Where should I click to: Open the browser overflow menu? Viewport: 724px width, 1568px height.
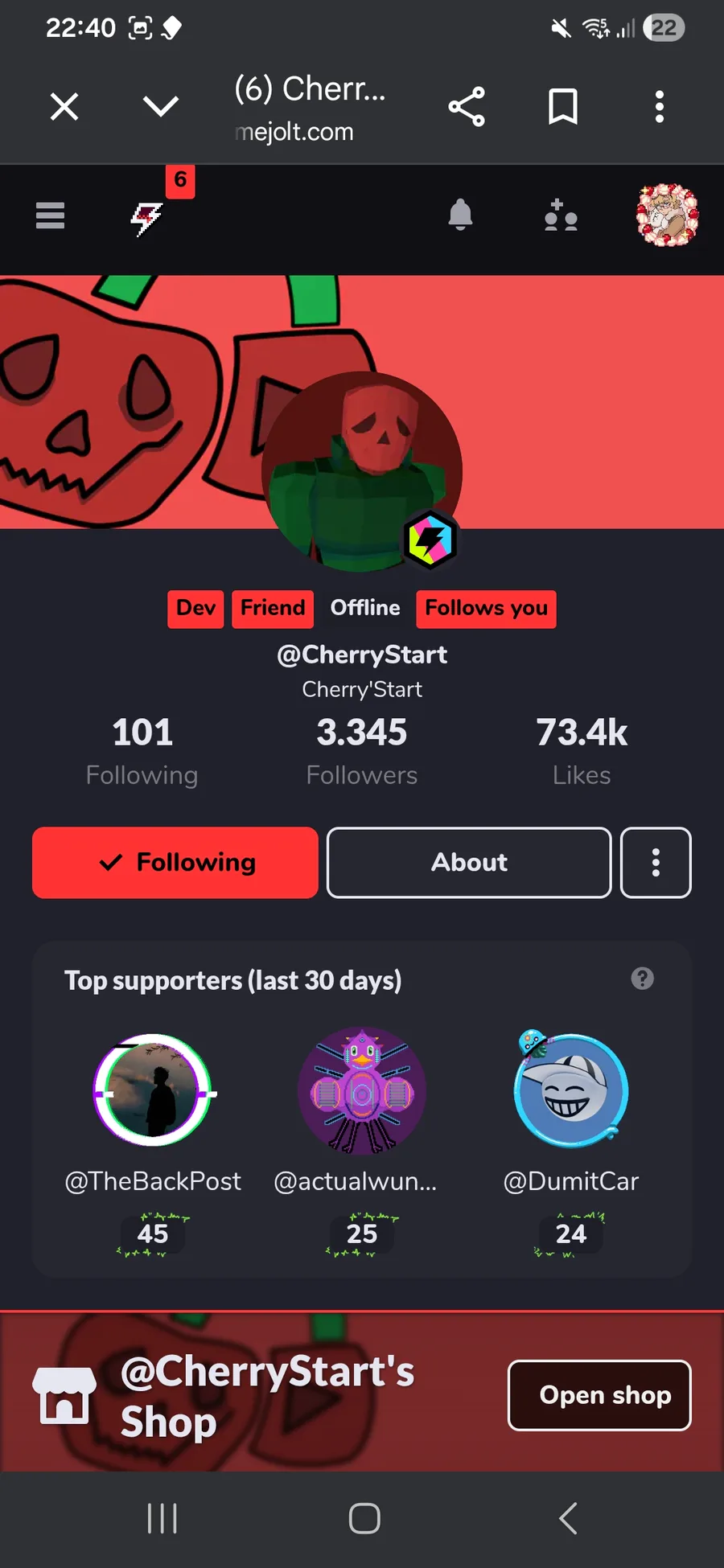click(x=659, y=106)
